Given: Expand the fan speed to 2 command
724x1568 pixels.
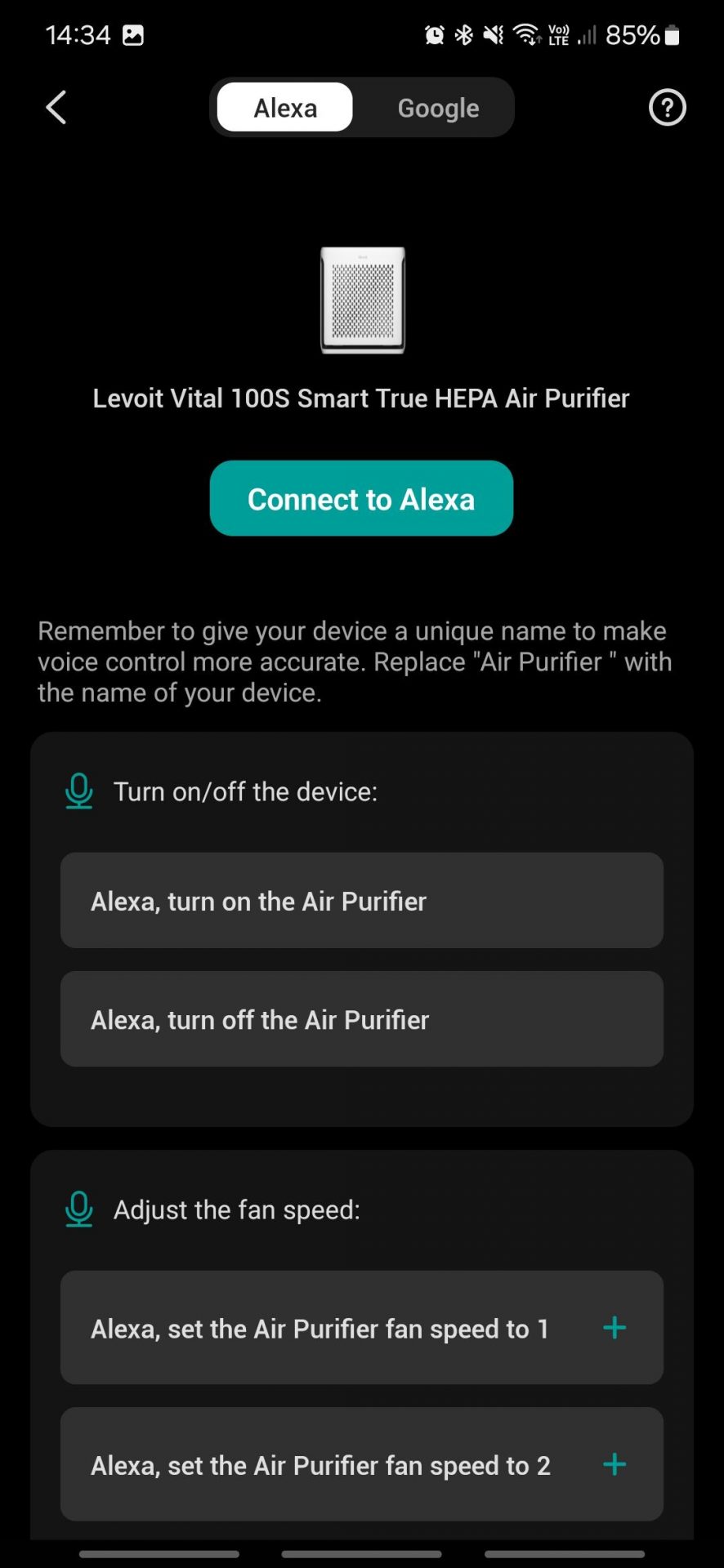Looking at the screenshot, I should (615, 1464).
